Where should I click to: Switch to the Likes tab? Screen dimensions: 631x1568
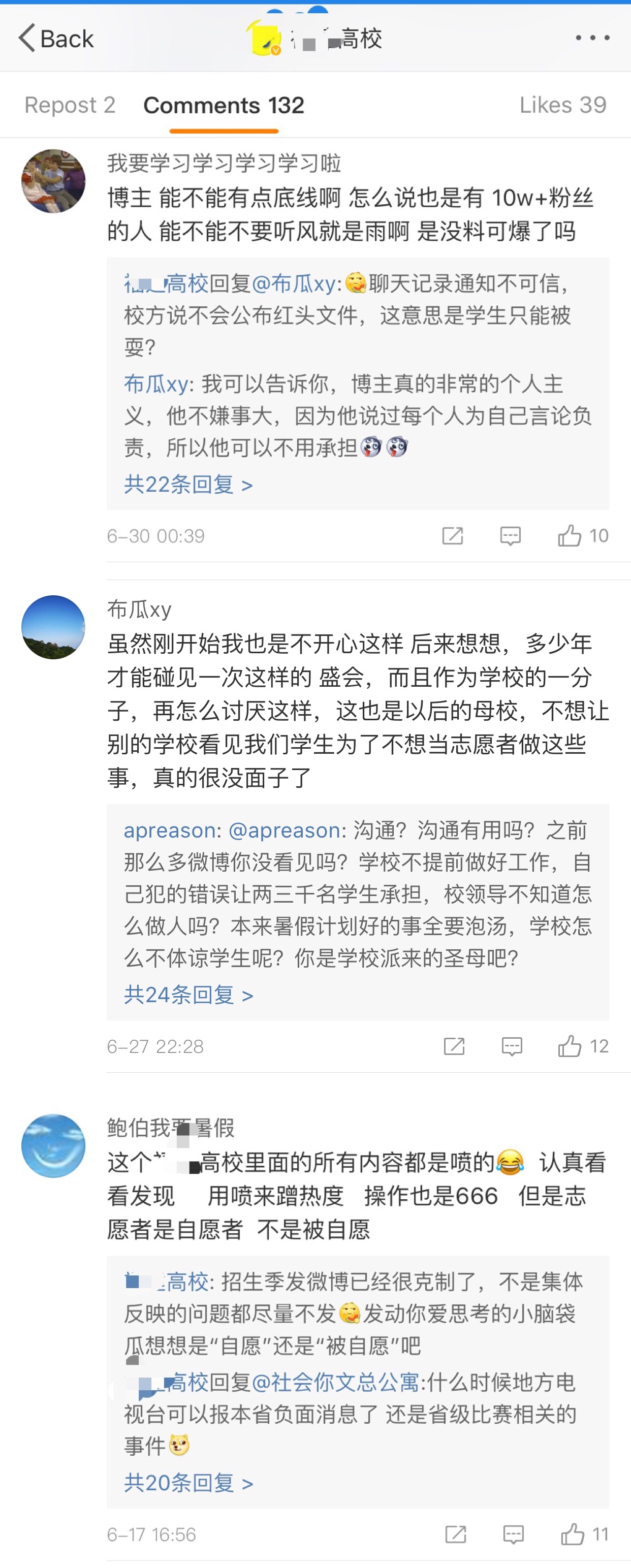[x=562, y=105]
